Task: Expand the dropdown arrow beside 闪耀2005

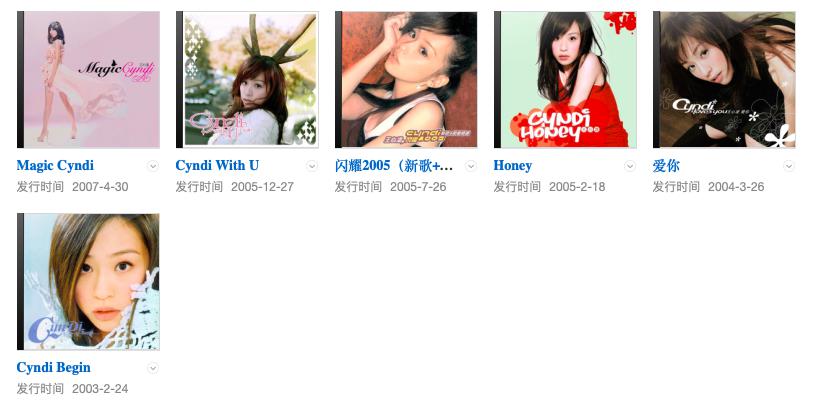Action: pyautogui.click(x=471, y=166)
